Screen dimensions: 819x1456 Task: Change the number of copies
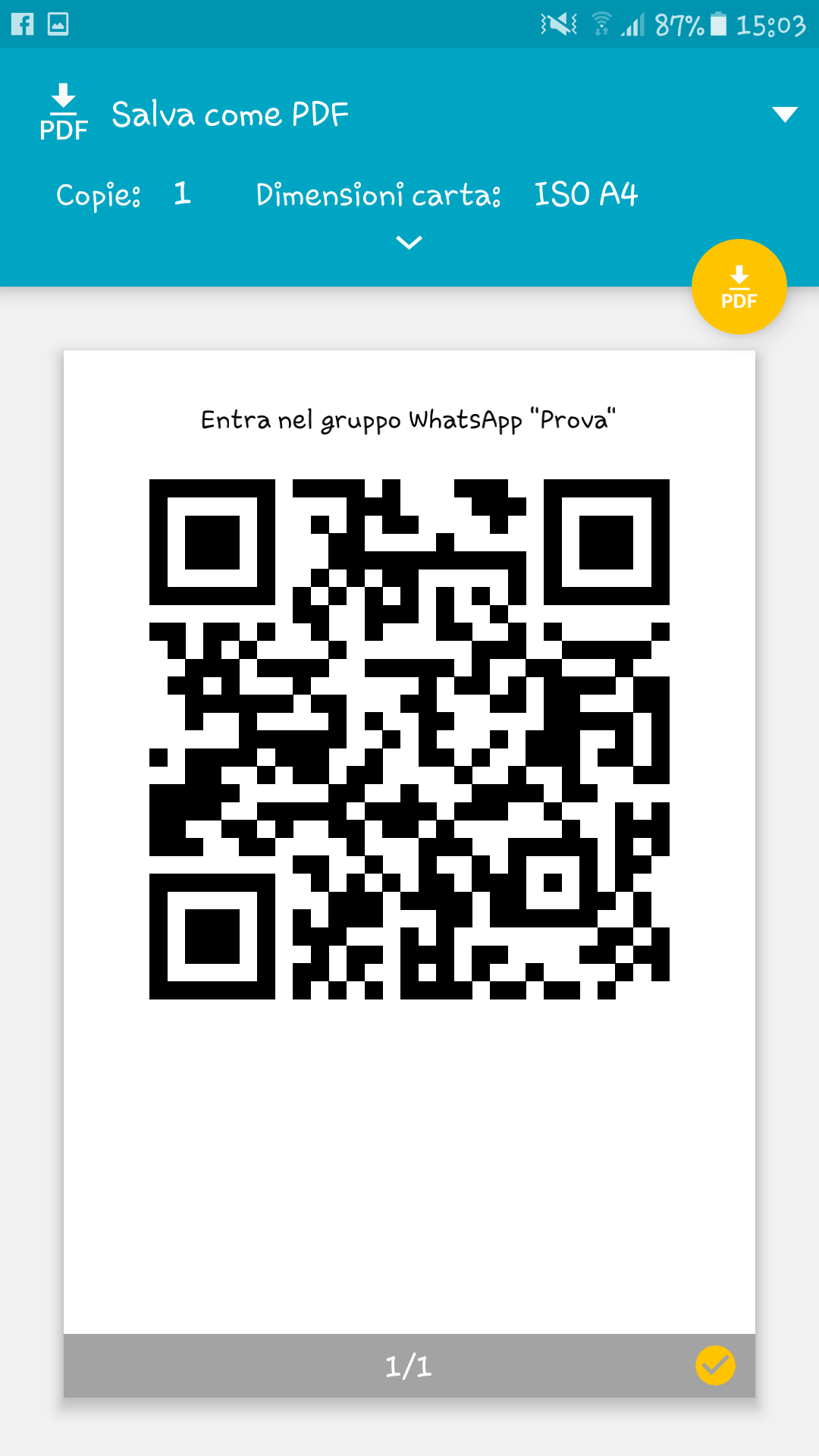[182, 194]
